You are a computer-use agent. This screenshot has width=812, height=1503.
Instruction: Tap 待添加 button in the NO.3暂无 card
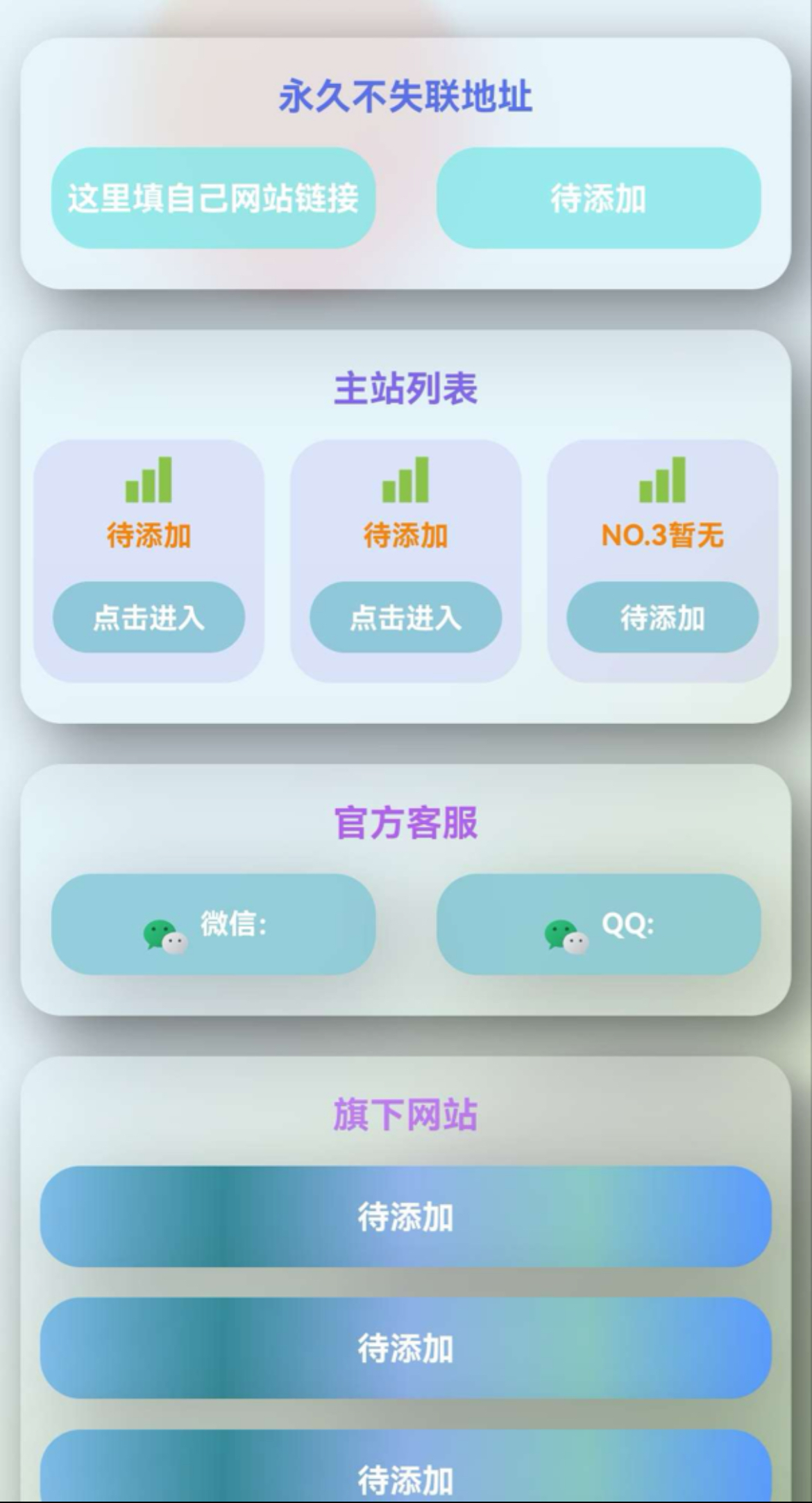pyautogui.click(x=662, y=617)
